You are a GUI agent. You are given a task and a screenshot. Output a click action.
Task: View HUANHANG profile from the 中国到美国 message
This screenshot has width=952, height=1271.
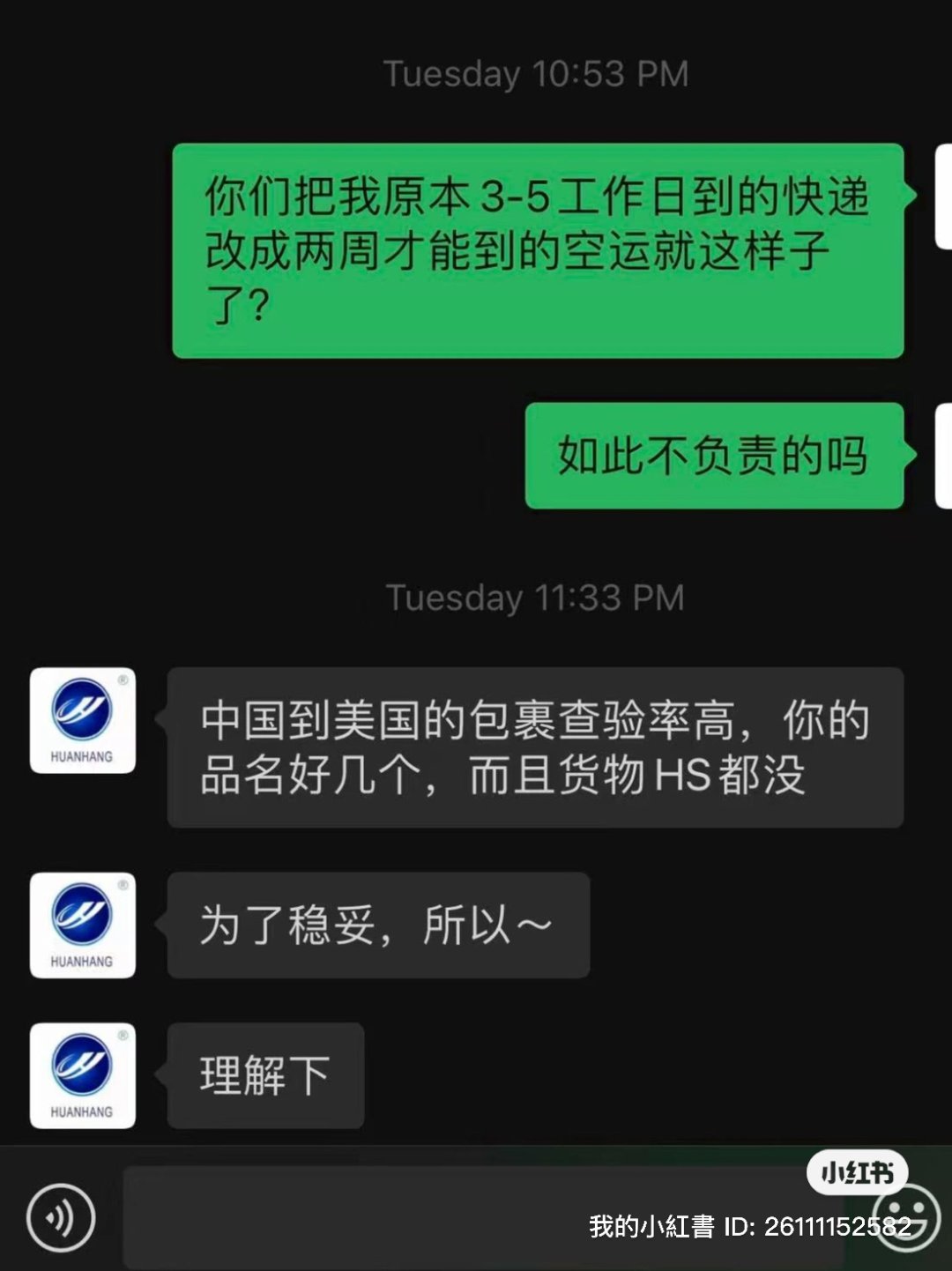pyautogui.click(x=83, y=720)
